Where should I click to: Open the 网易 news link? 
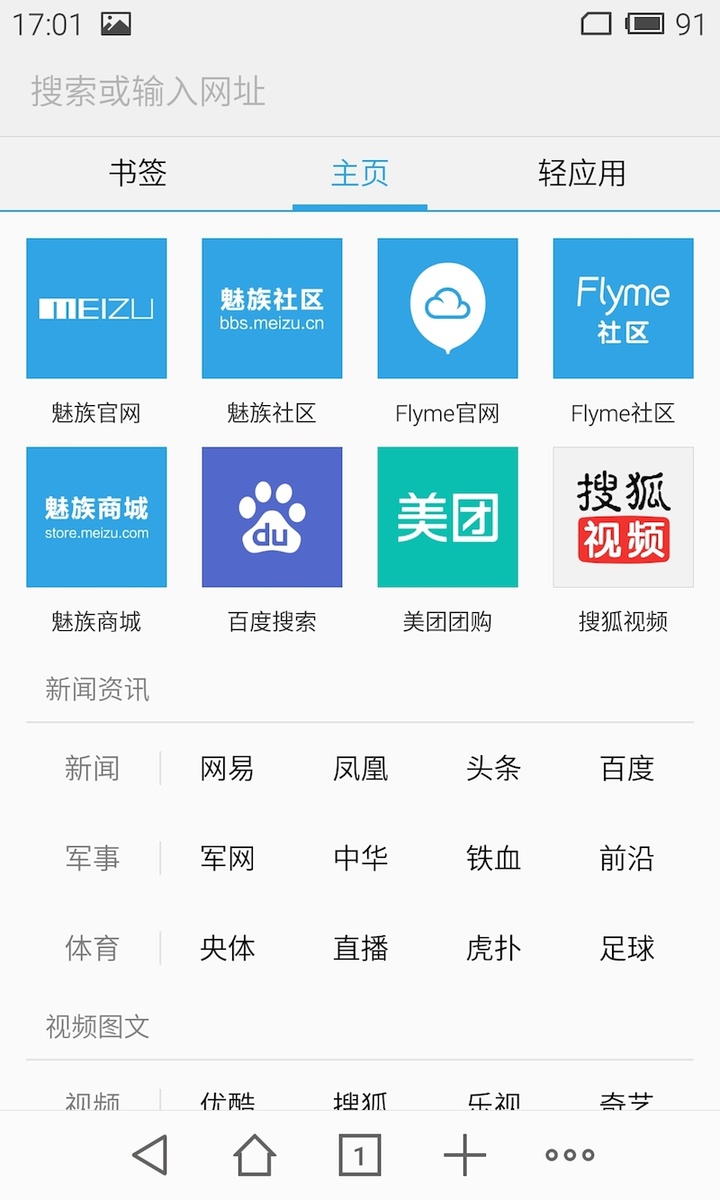click(x=227, y=768)
